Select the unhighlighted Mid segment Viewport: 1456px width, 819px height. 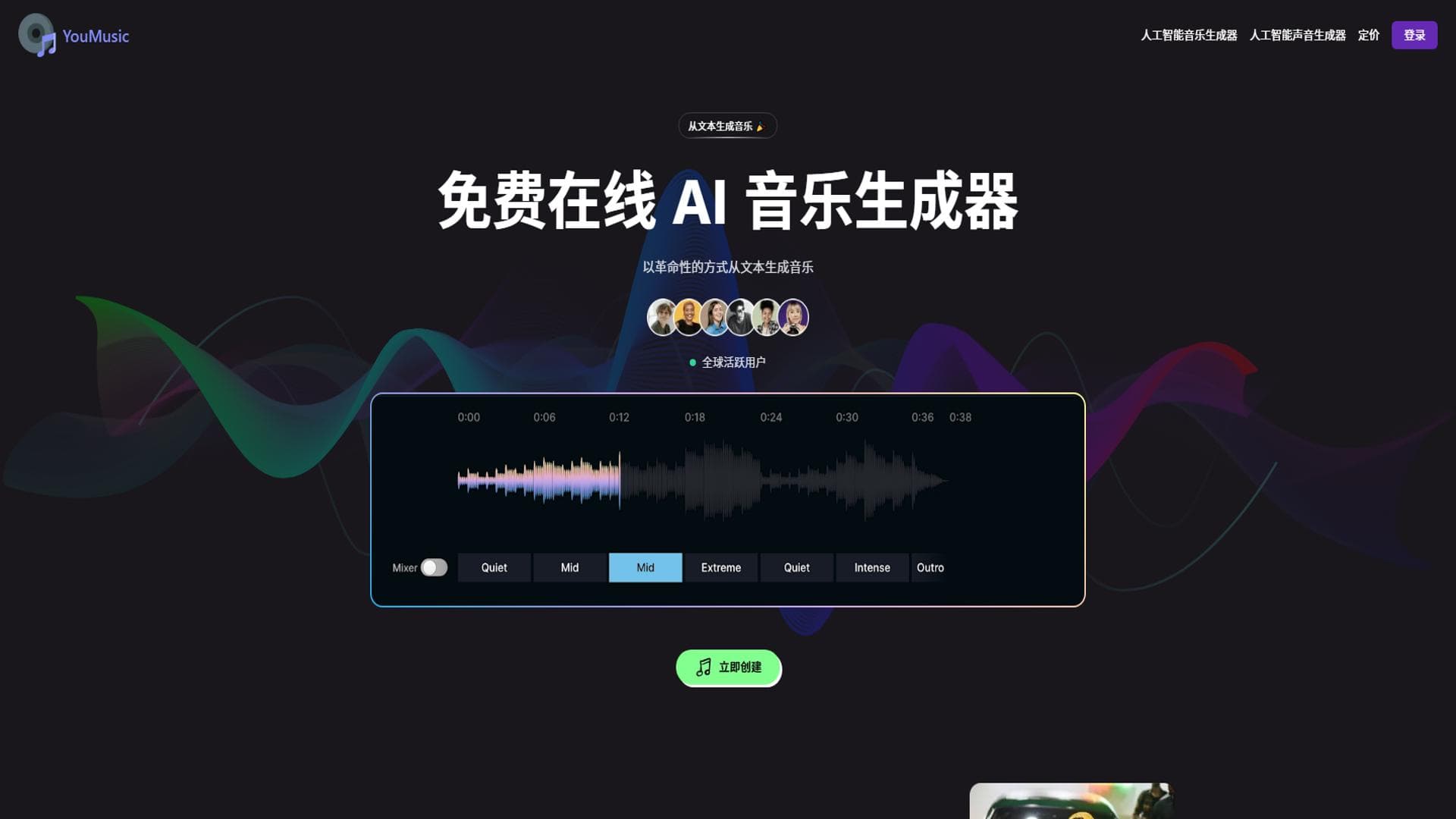[570, 567]
